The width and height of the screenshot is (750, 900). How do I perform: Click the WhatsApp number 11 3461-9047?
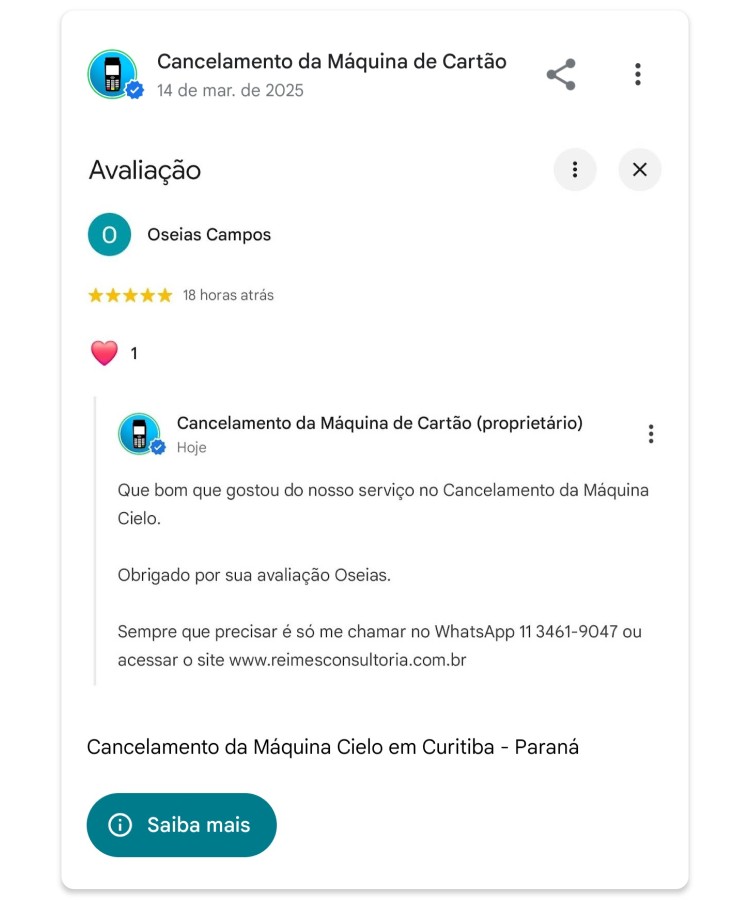(x=574, y=631)
